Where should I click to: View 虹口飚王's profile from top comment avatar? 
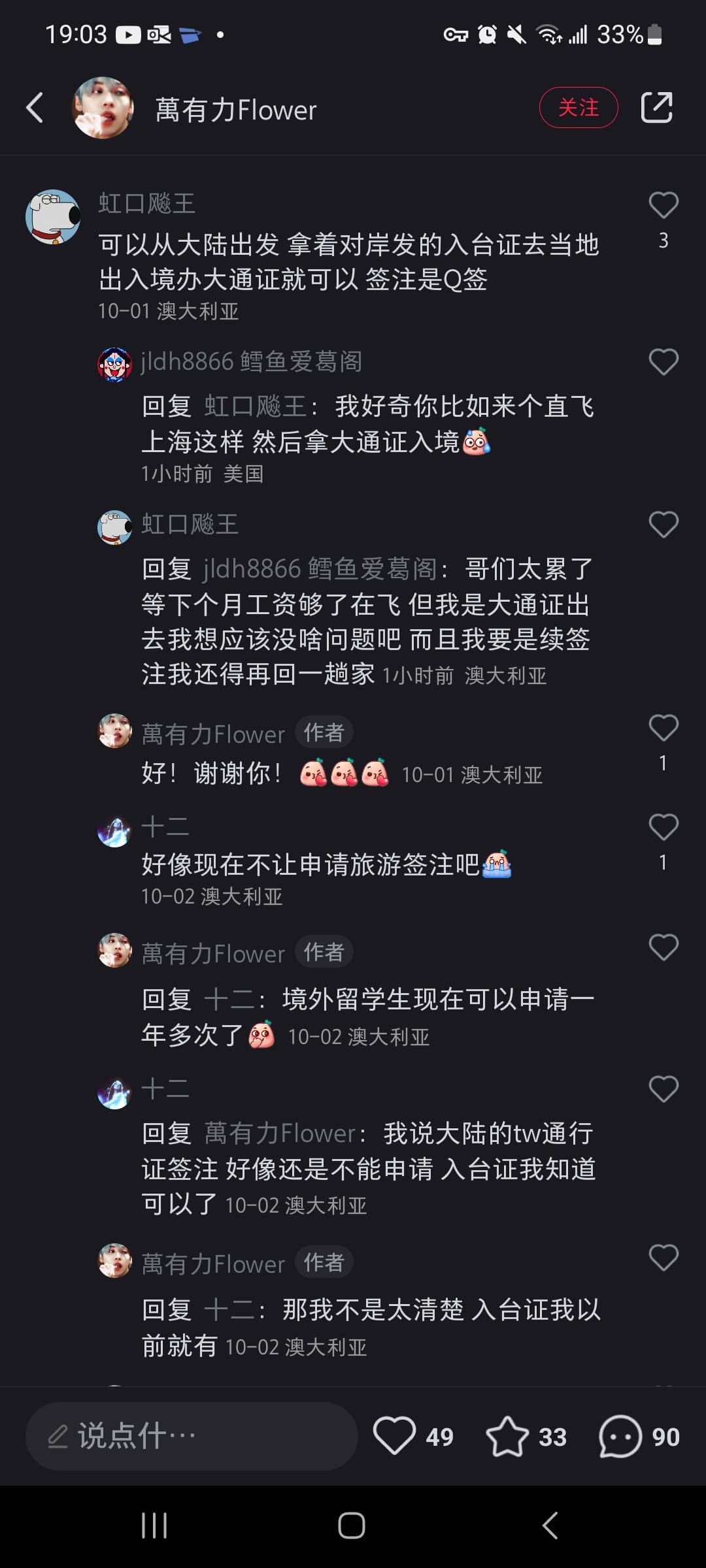point(52,217)
